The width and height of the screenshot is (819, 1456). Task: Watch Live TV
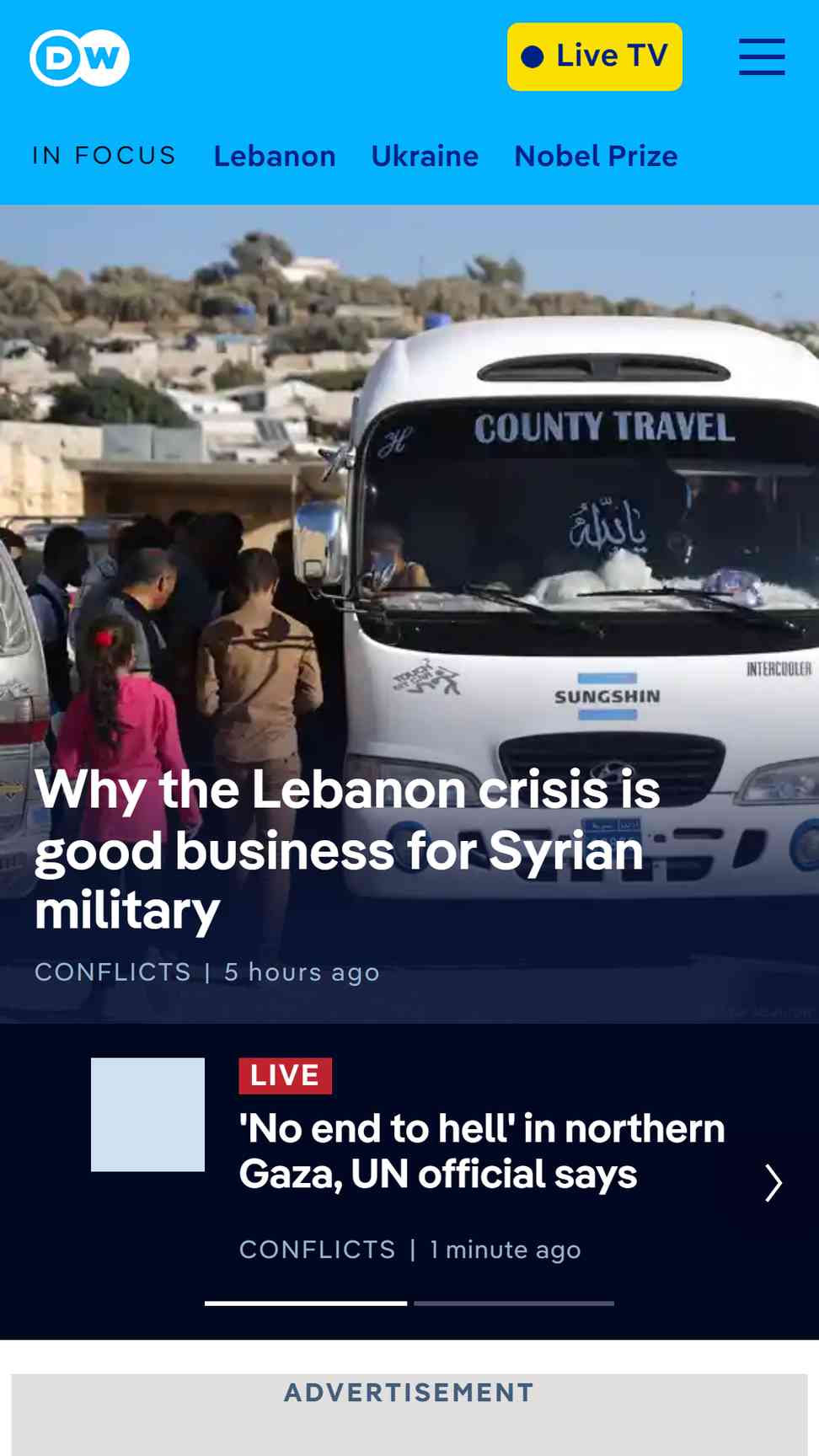tap(595, 56)
